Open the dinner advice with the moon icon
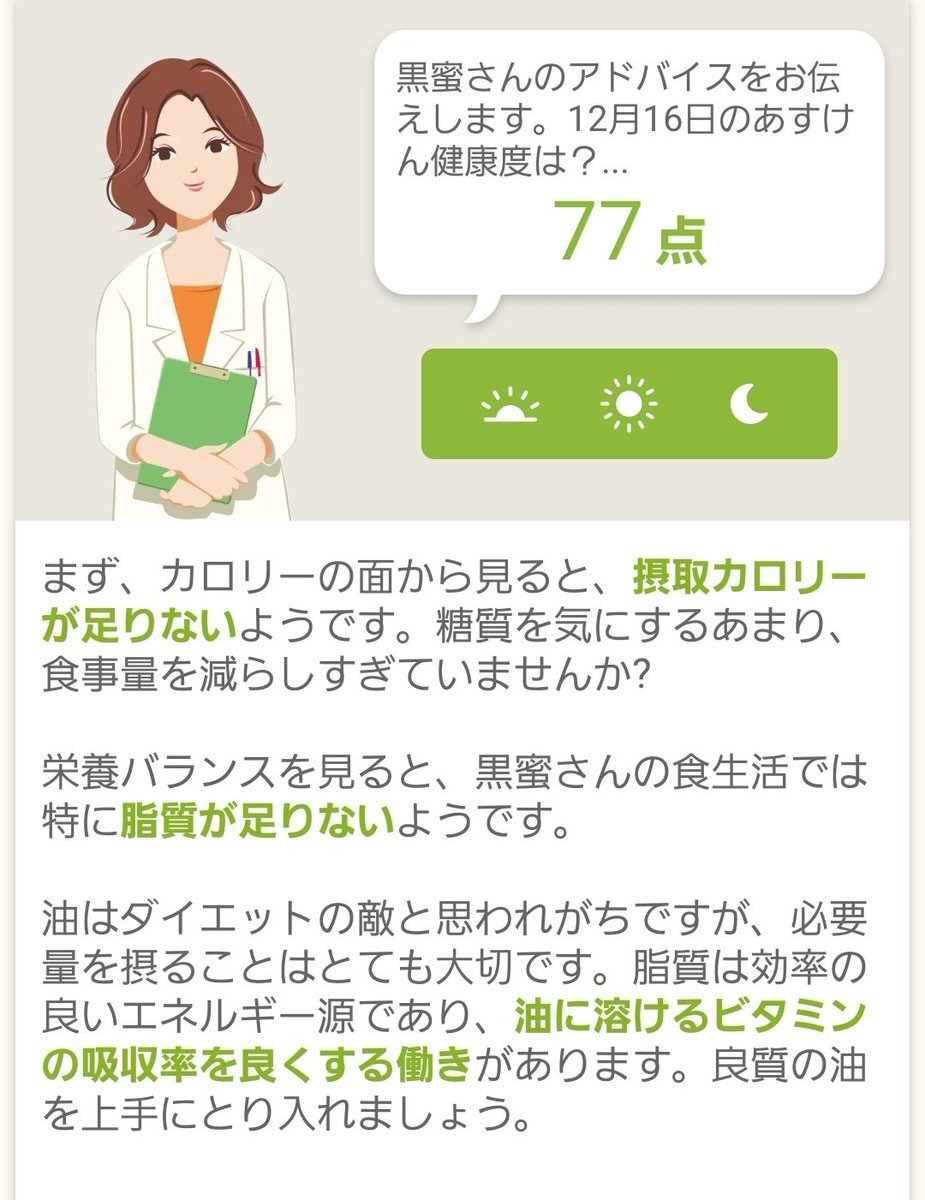Screen dimensions: 925x1200 tap(748, 404)
